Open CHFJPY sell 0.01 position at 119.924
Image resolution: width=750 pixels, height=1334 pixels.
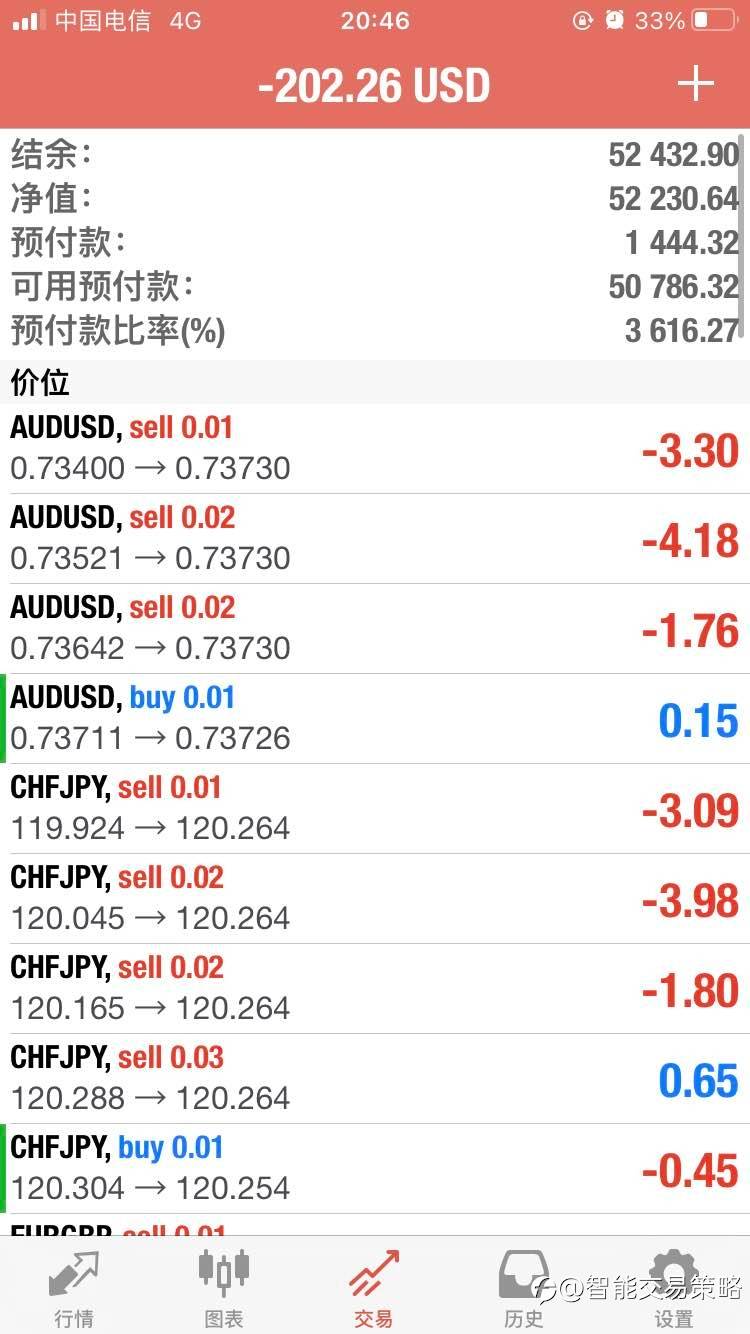[x=375, y=809]
